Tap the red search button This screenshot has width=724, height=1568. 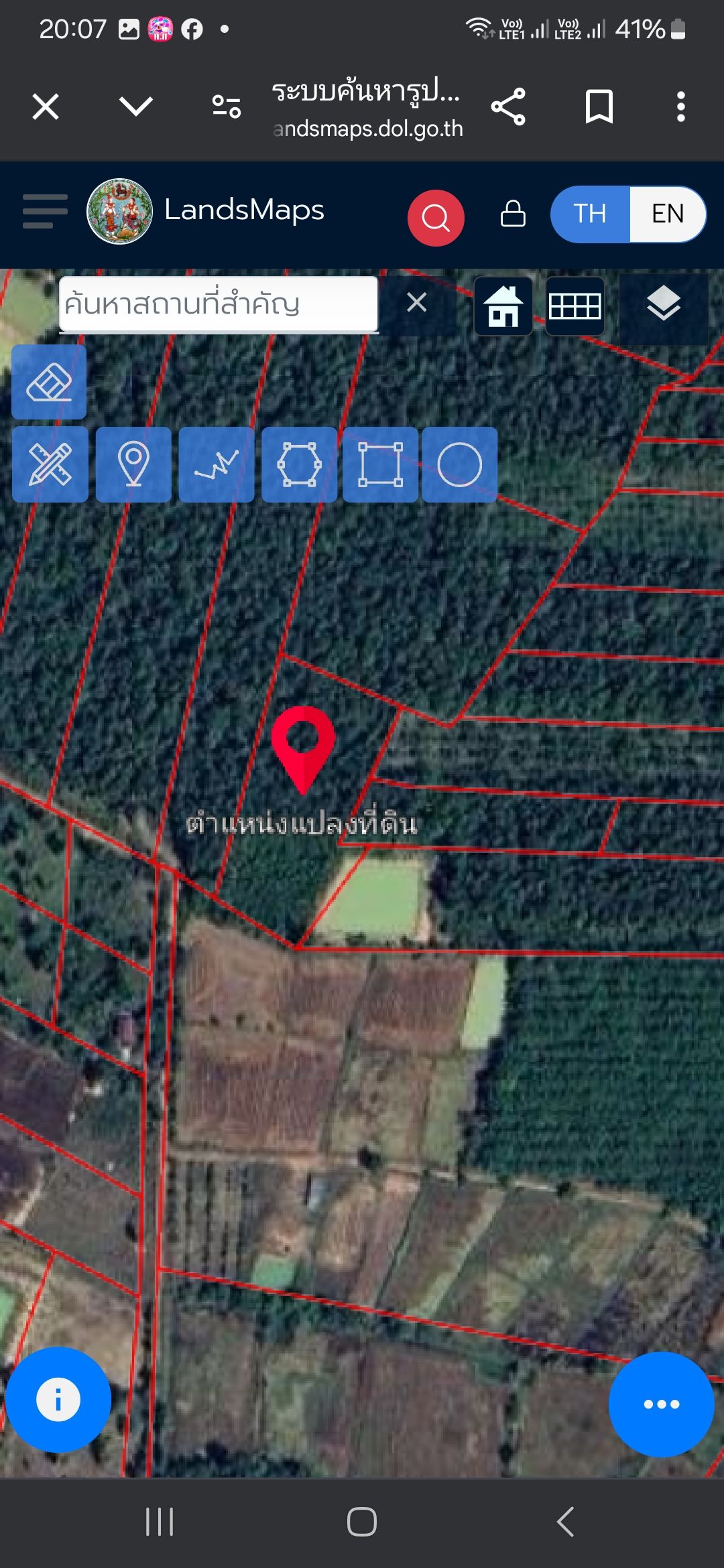click(436, 218)
